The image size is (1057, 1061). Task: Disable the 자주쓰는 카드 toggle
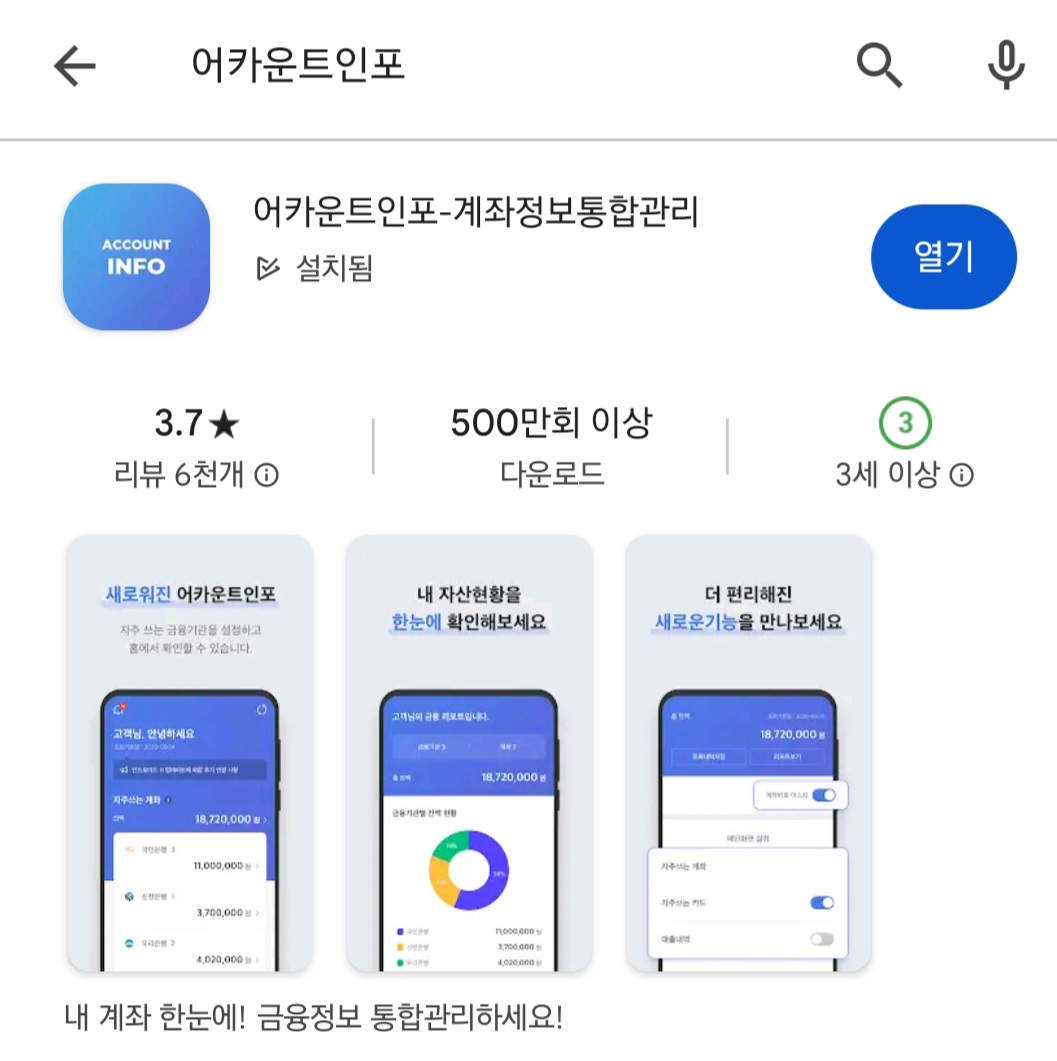click(x=823, y=903)
